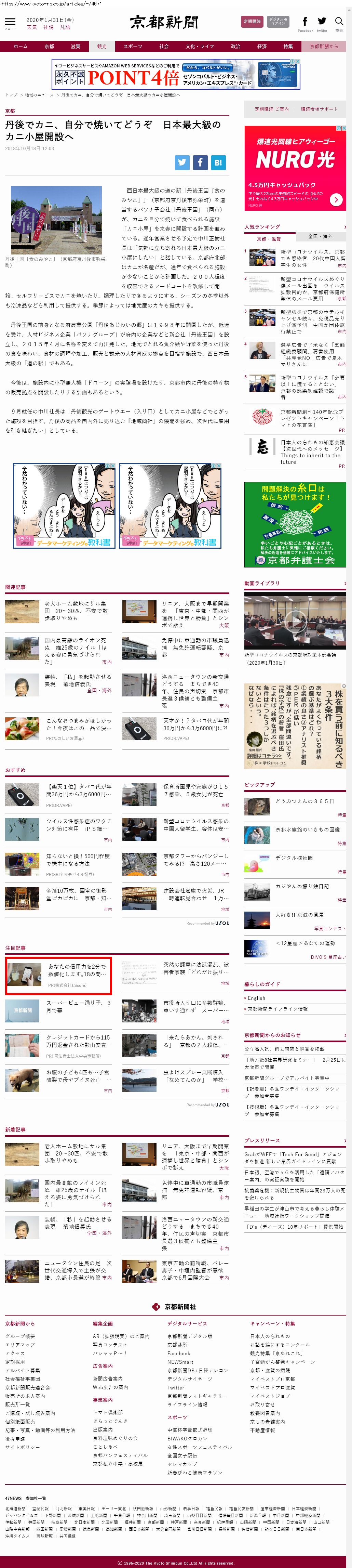Switch to the 滋賀 section

pos(76,46)
